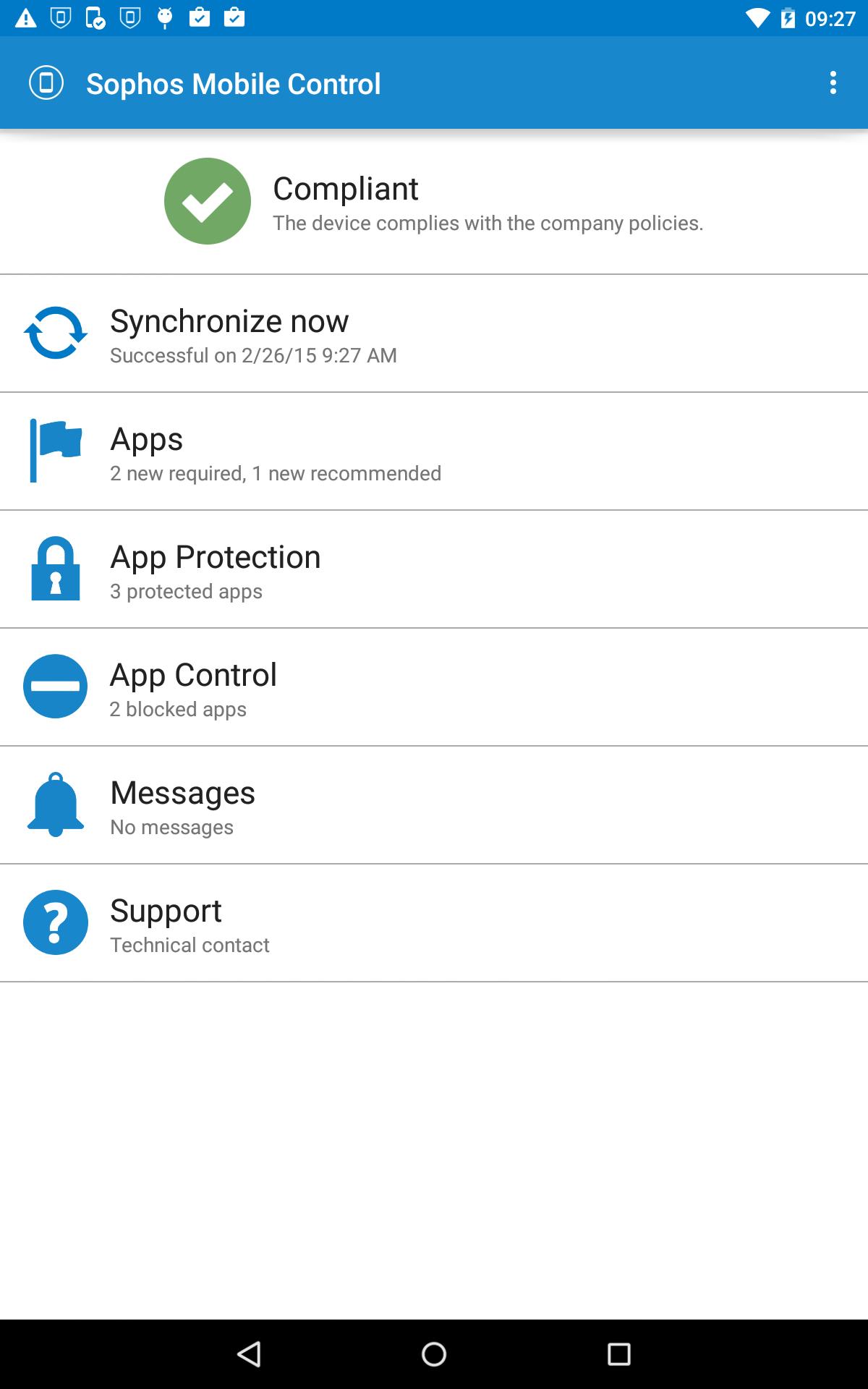Tap the bell icon next to Messages
868x1389 pixels.
point(55,804)
